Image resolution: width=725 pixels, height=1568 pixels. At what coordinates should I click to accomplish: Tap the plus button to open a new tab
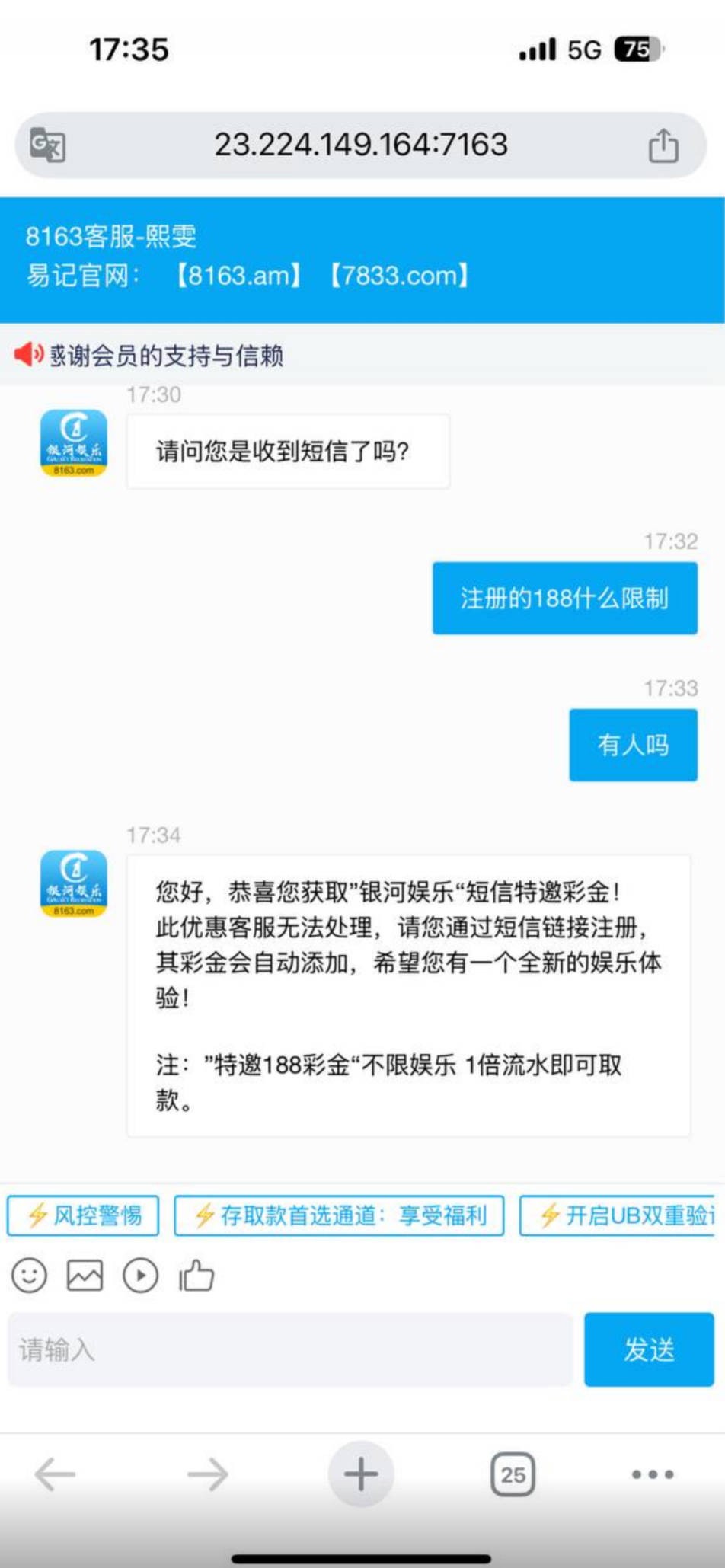click(361, 1474)
